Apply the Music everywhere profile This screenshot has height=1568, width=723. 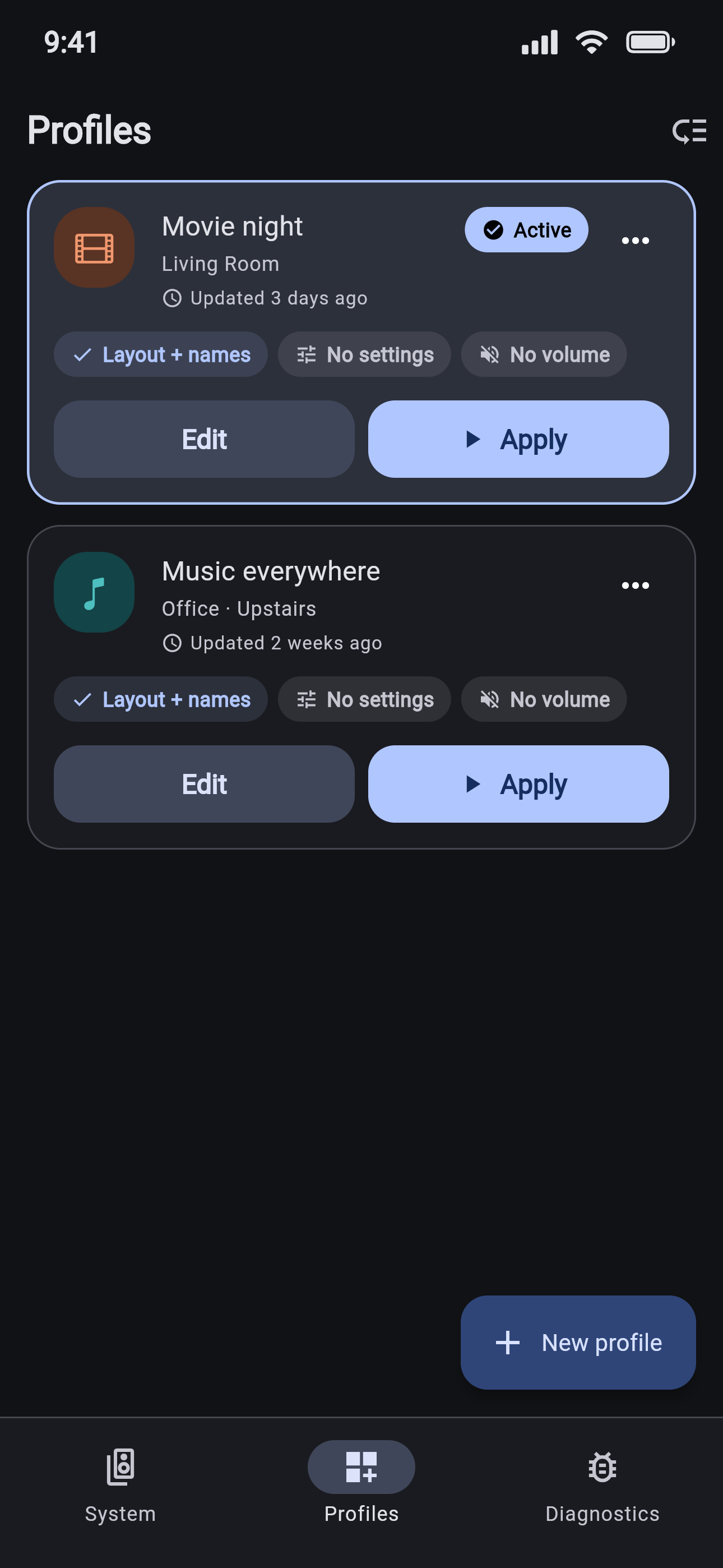[x=518, y=784]
